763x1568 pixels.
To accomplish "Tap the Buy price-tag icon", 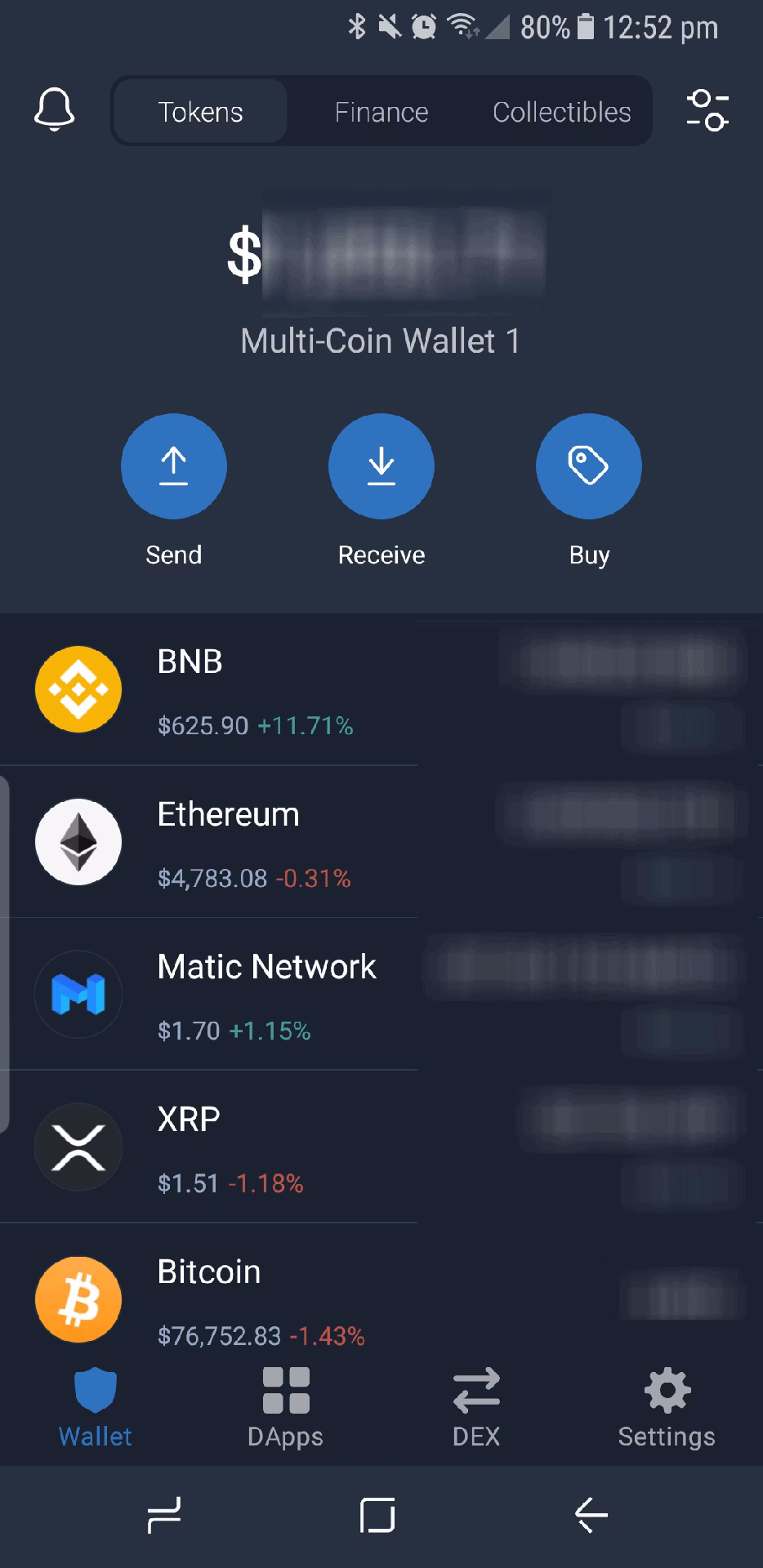I will (x=588, y=465).
